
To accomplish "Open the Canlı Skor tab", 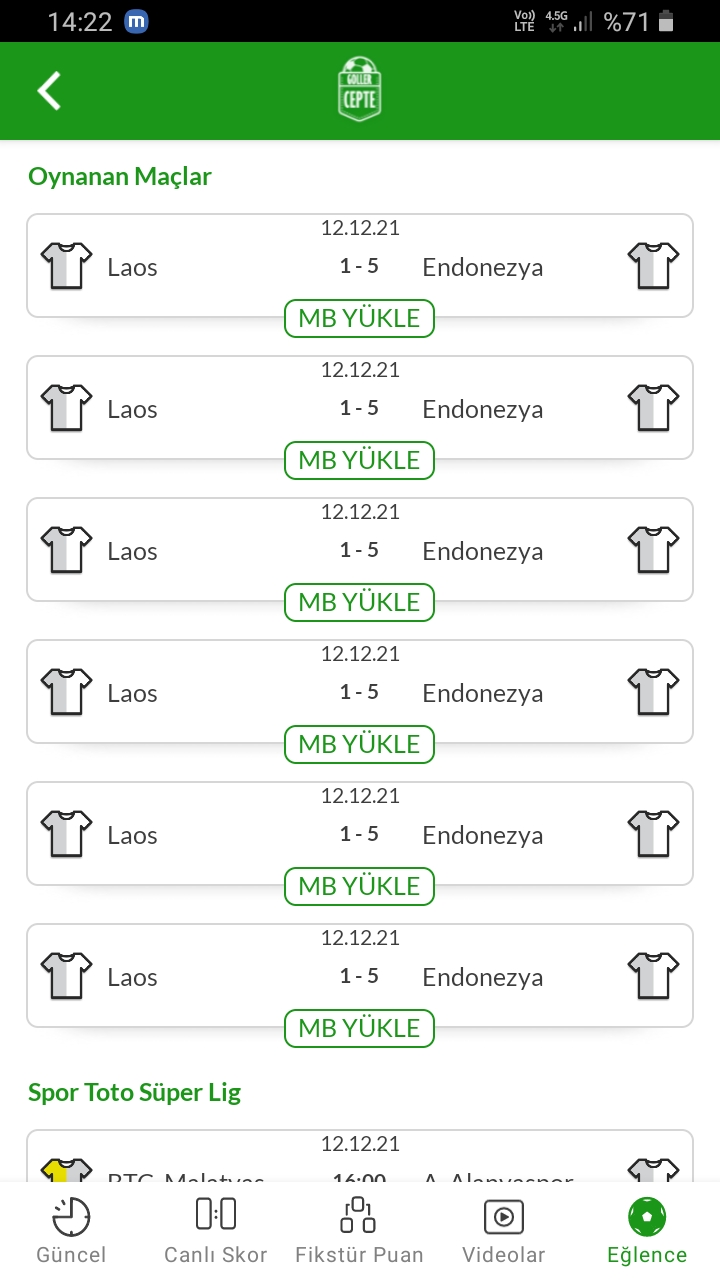I will click(216, 1232).
